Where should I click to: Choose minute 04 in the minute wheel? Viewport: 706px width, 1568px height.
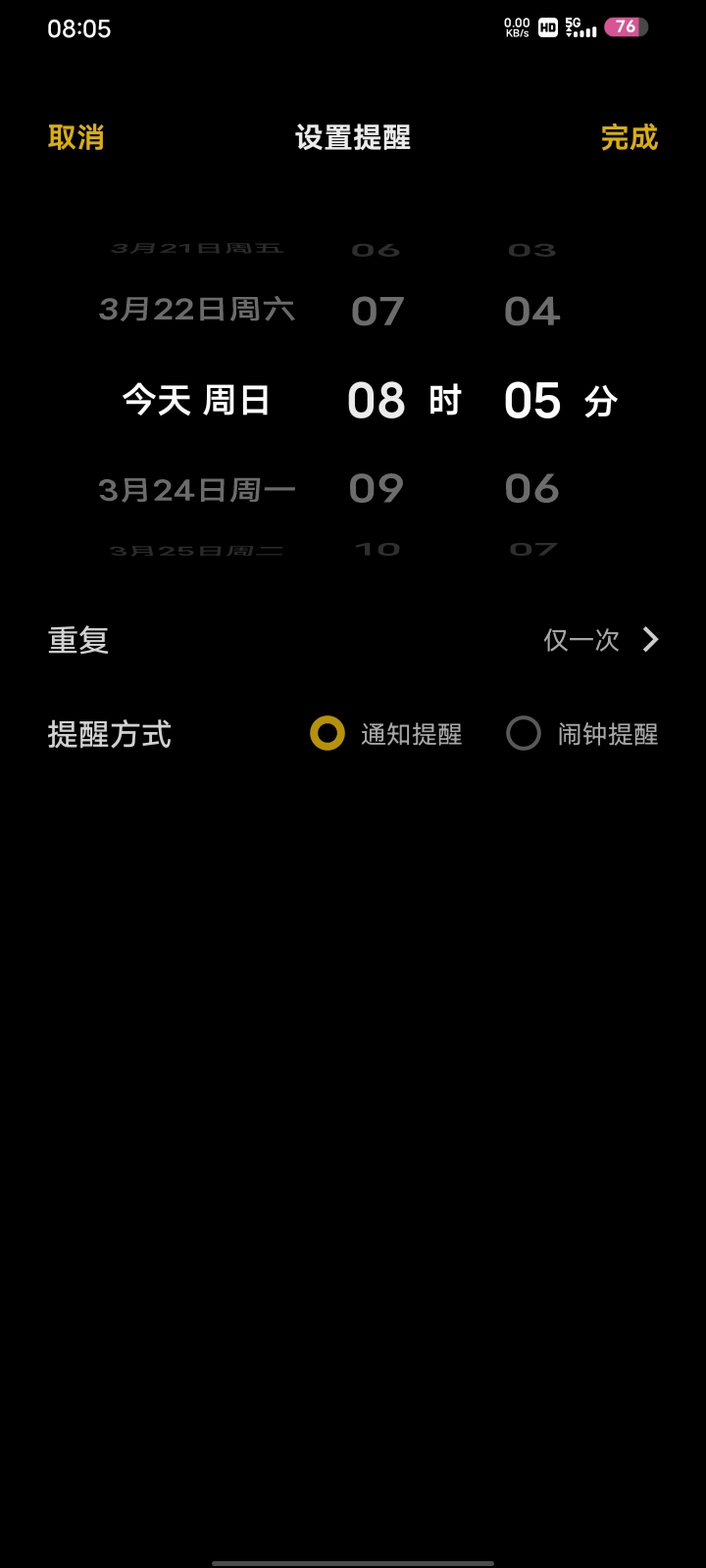(532, 312)
